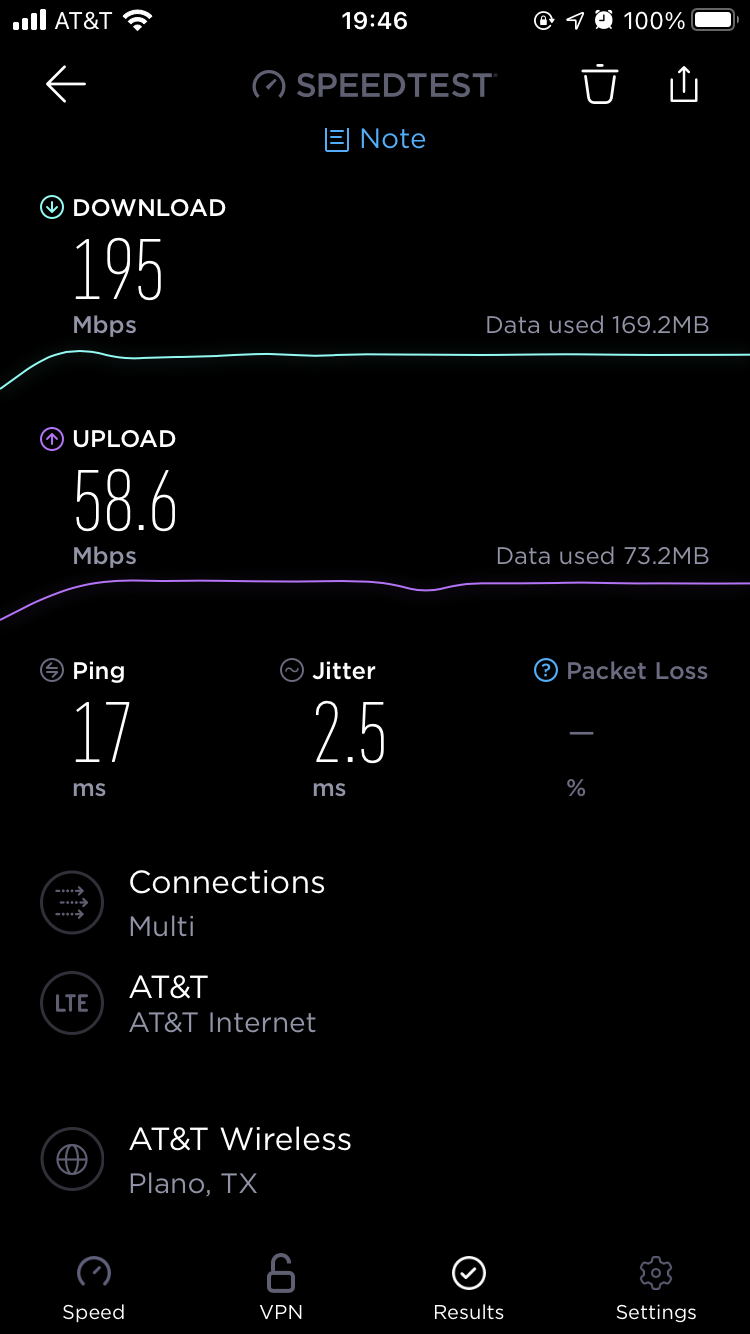
Task: Open the VPN tab
Action: pos(281,1289)
